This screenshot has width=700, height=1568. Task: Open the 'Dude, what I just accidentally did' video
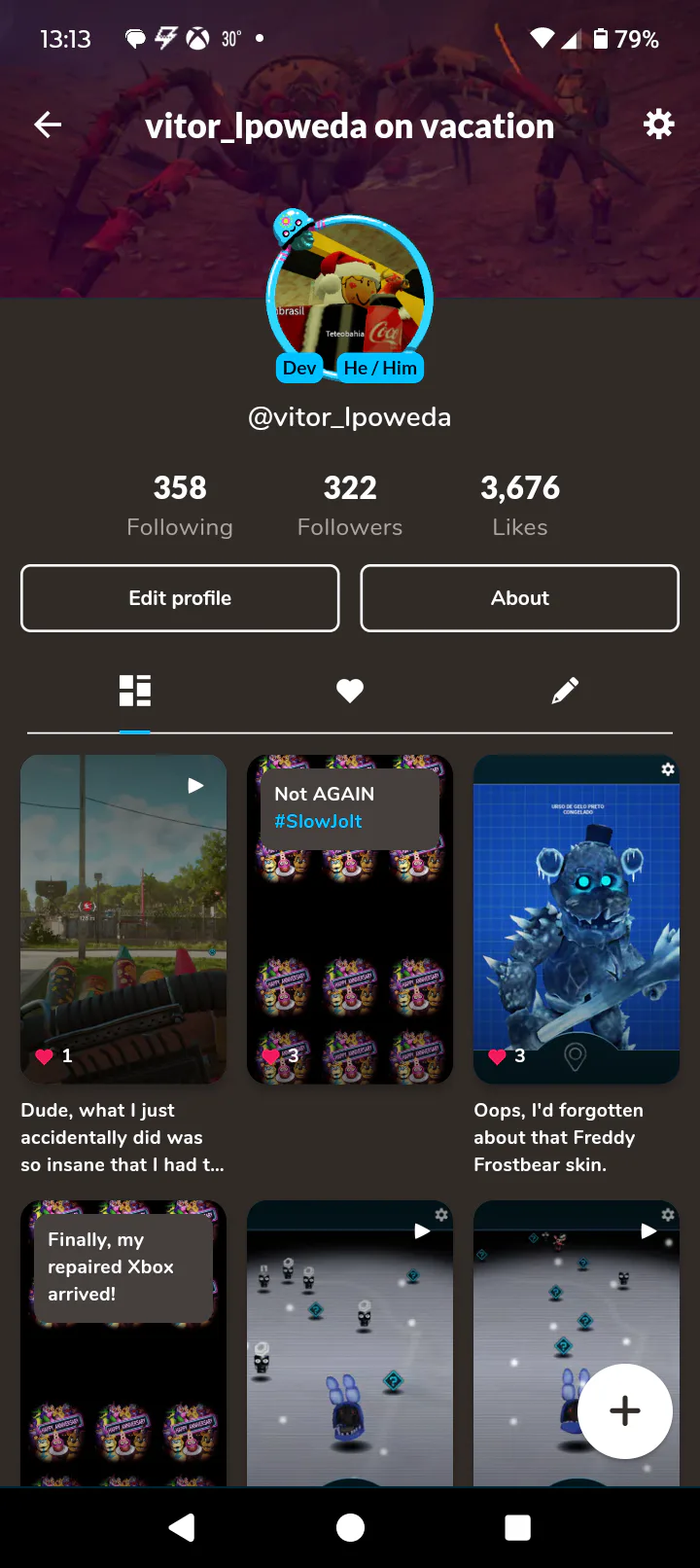click(123, 919)
